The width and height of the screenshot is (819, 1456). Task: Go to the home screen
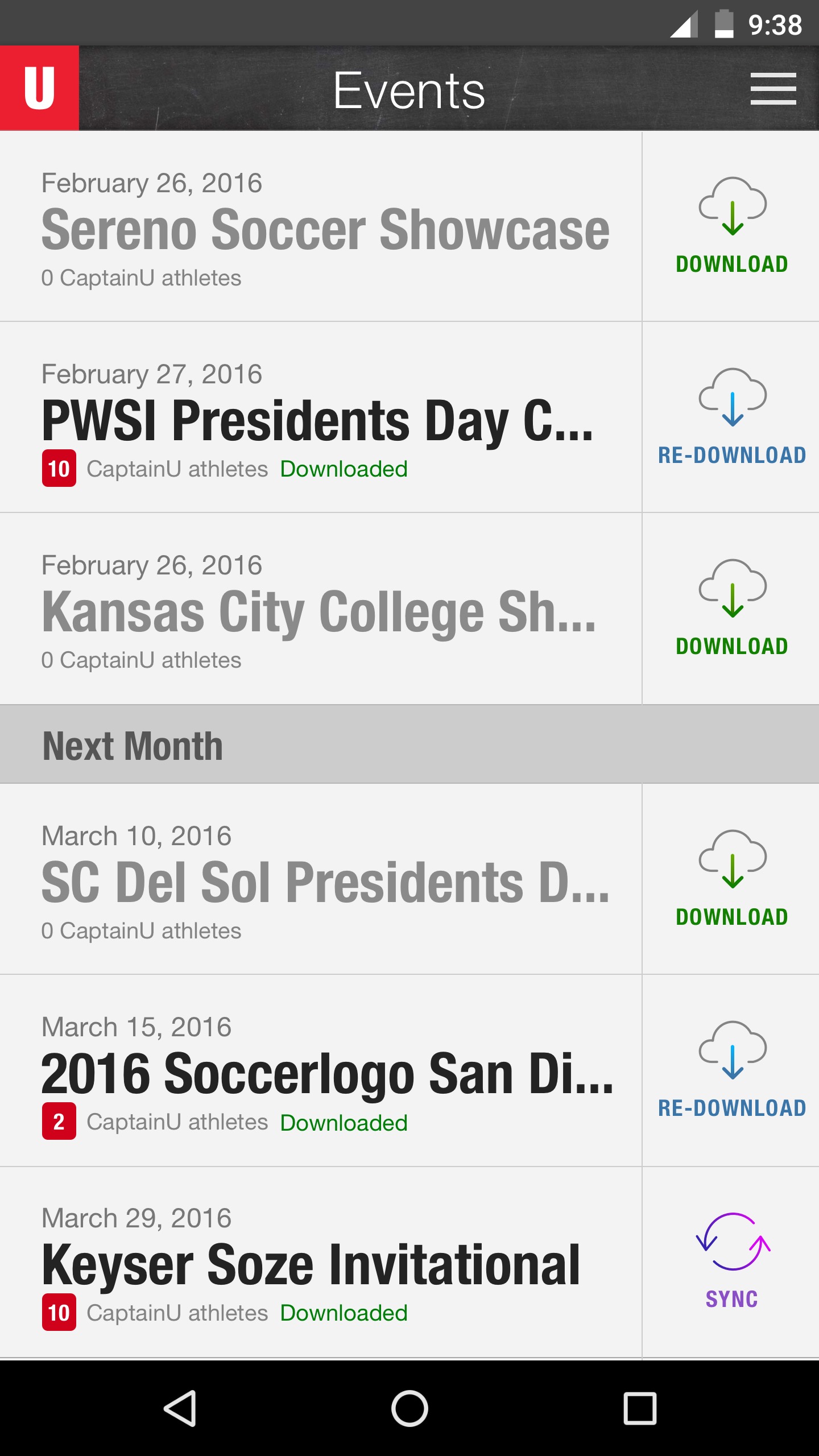[409, 1408]
